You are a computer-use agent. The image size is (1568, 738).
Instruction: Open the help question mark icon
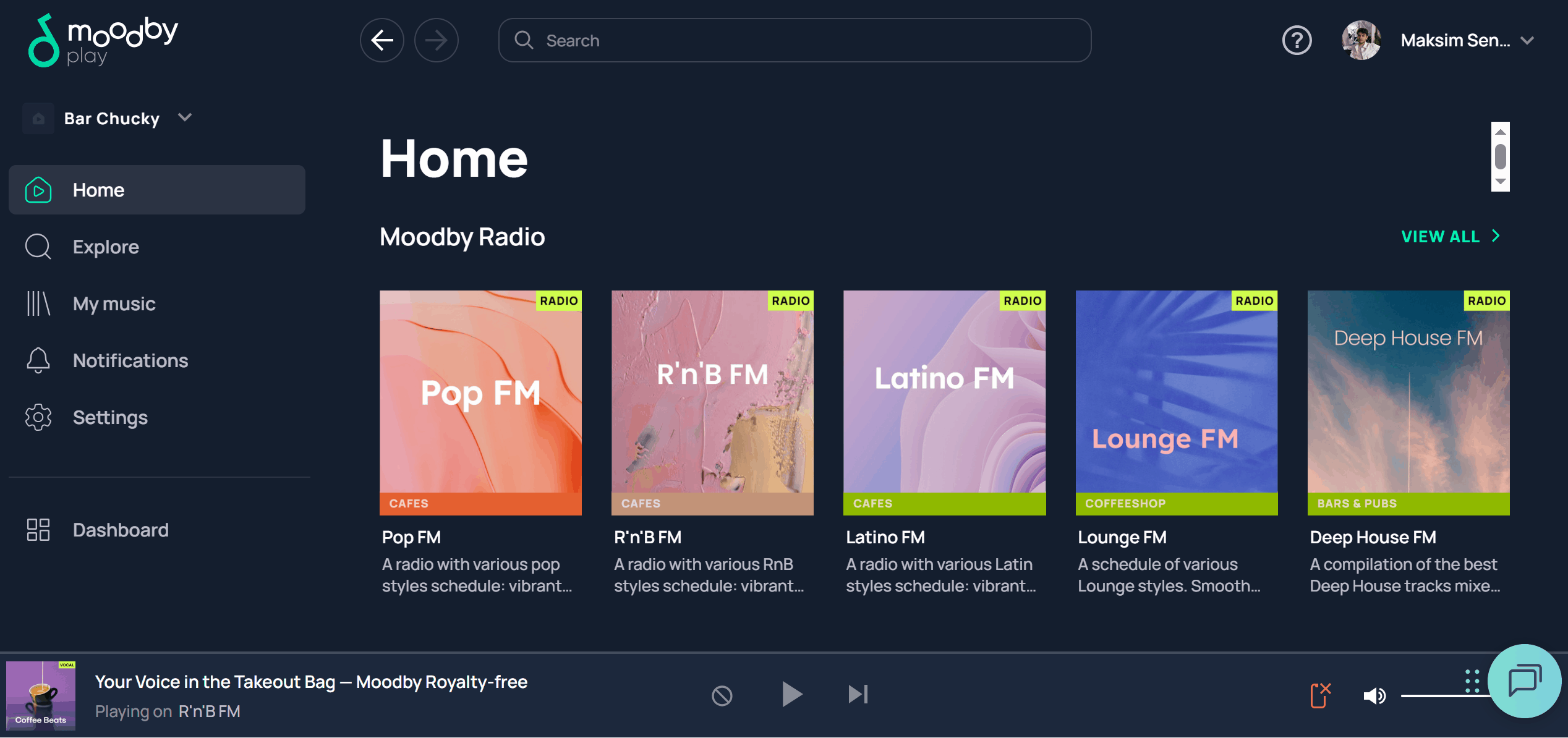tap(1297, 41)
